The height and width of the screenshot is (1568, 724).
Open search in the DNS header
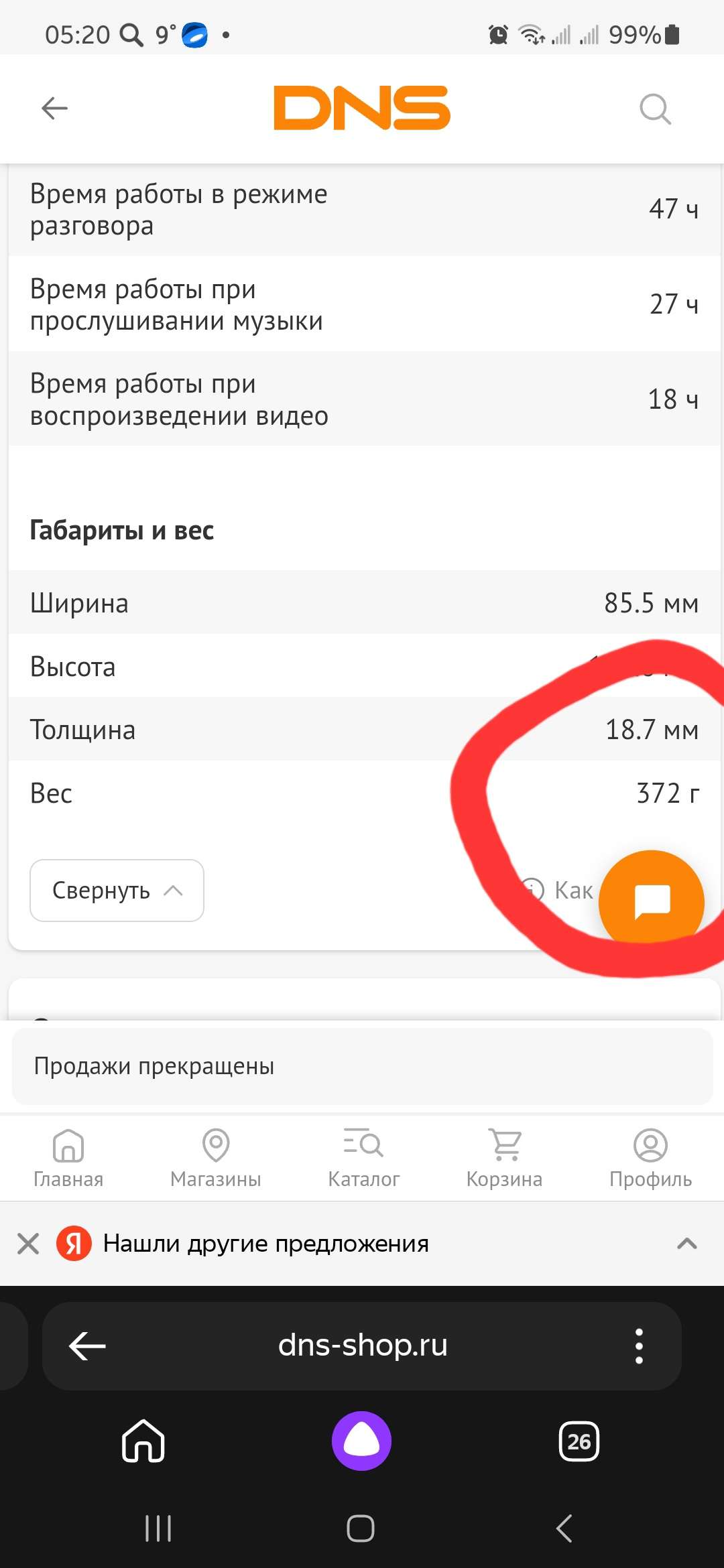pos(655,109)
